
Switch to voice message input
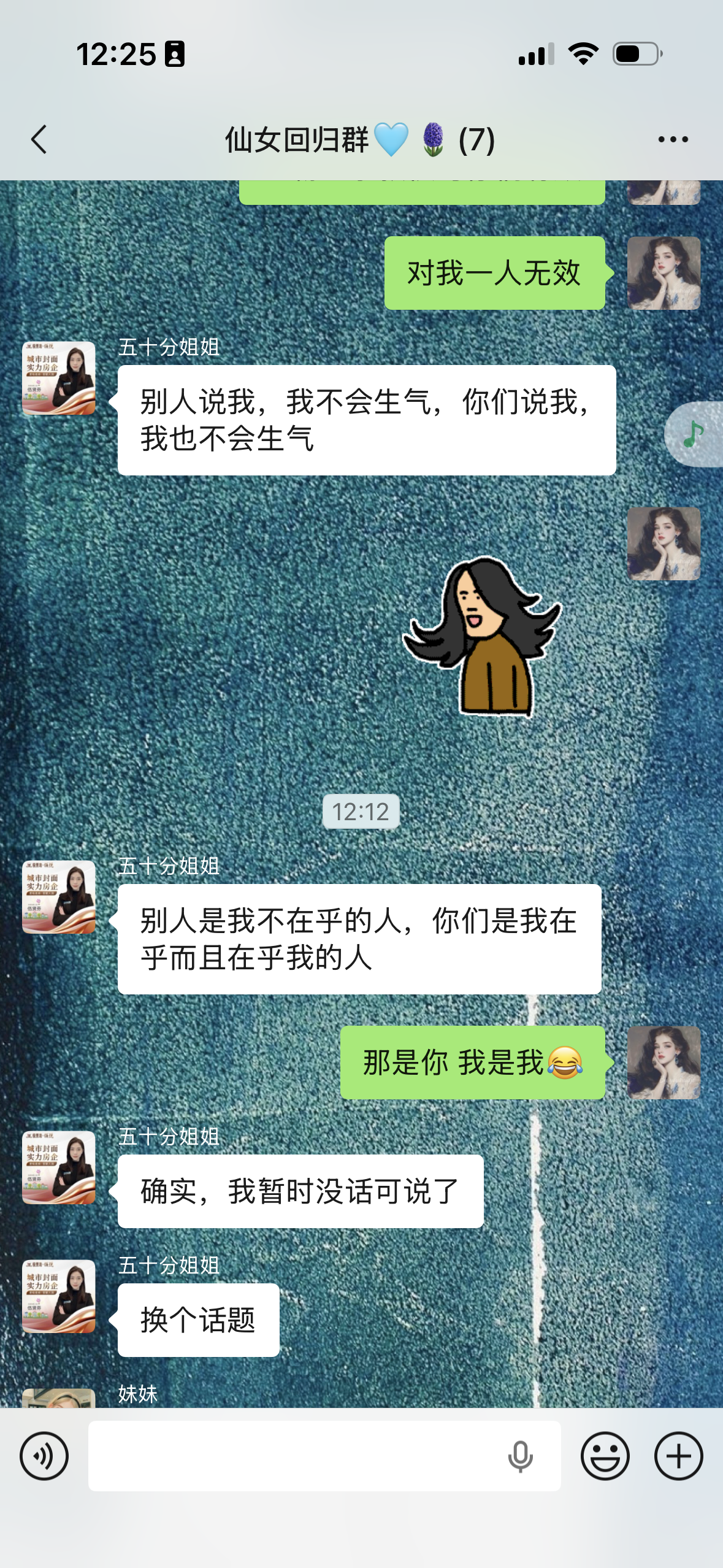44,1456
